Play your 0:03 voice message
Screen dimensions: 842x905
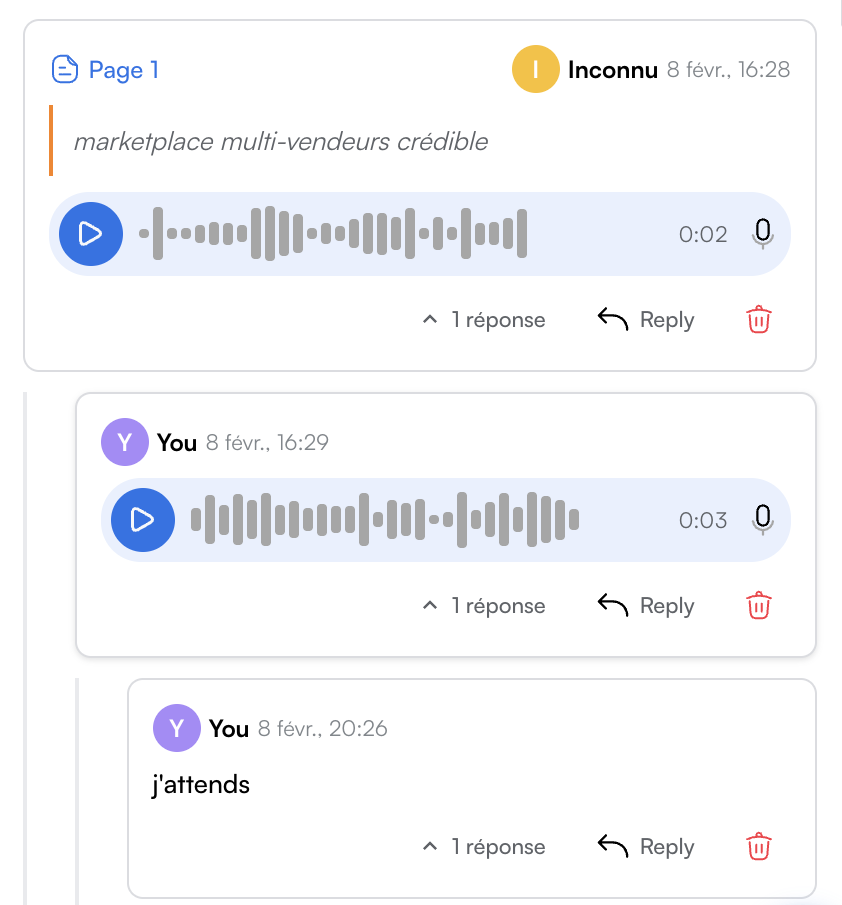pyautogui.click(x=143, y=520)
